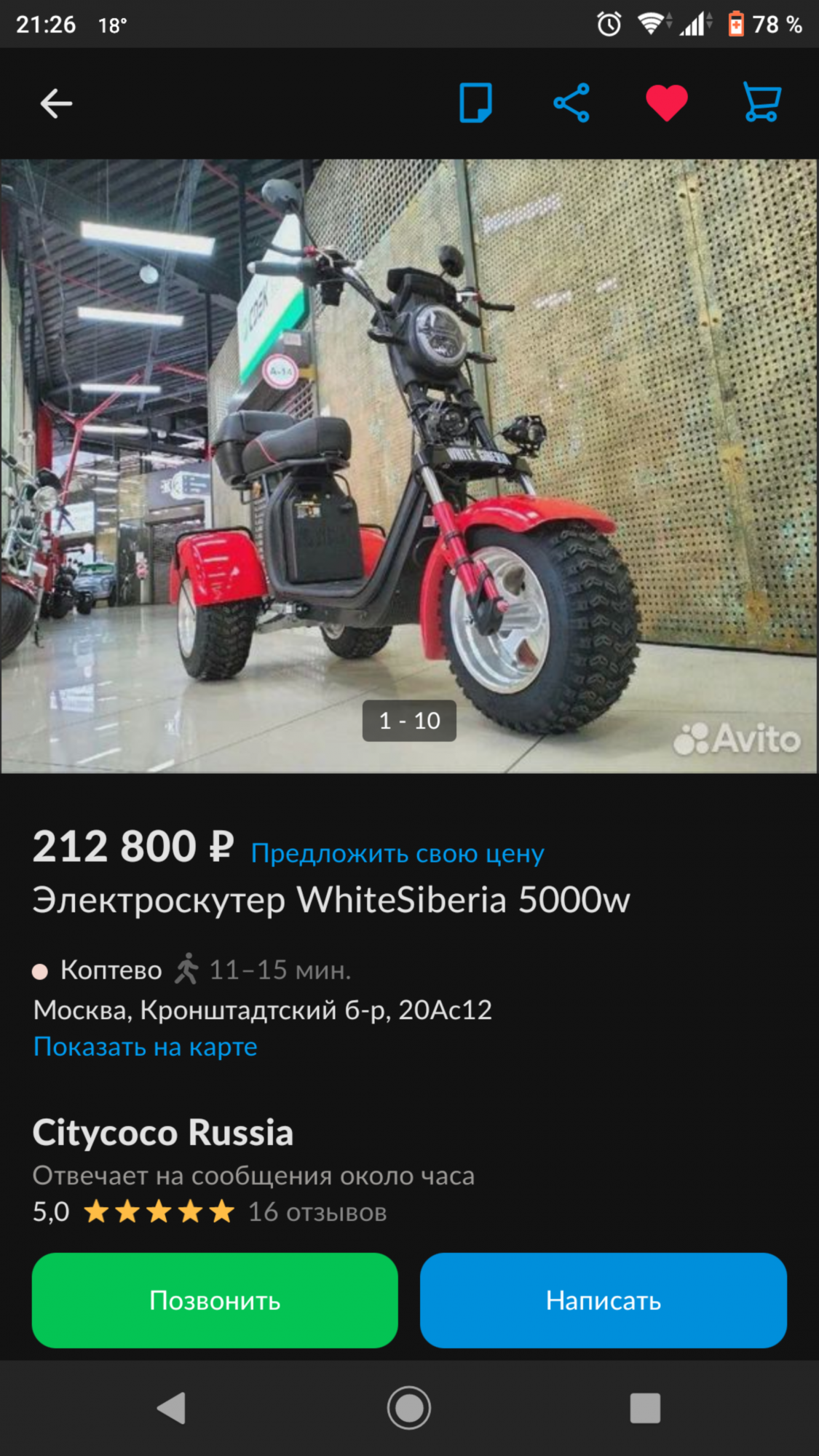819x1456 pixels.
Task: Tap Предложить свою цену link
Action: (397, 853)
